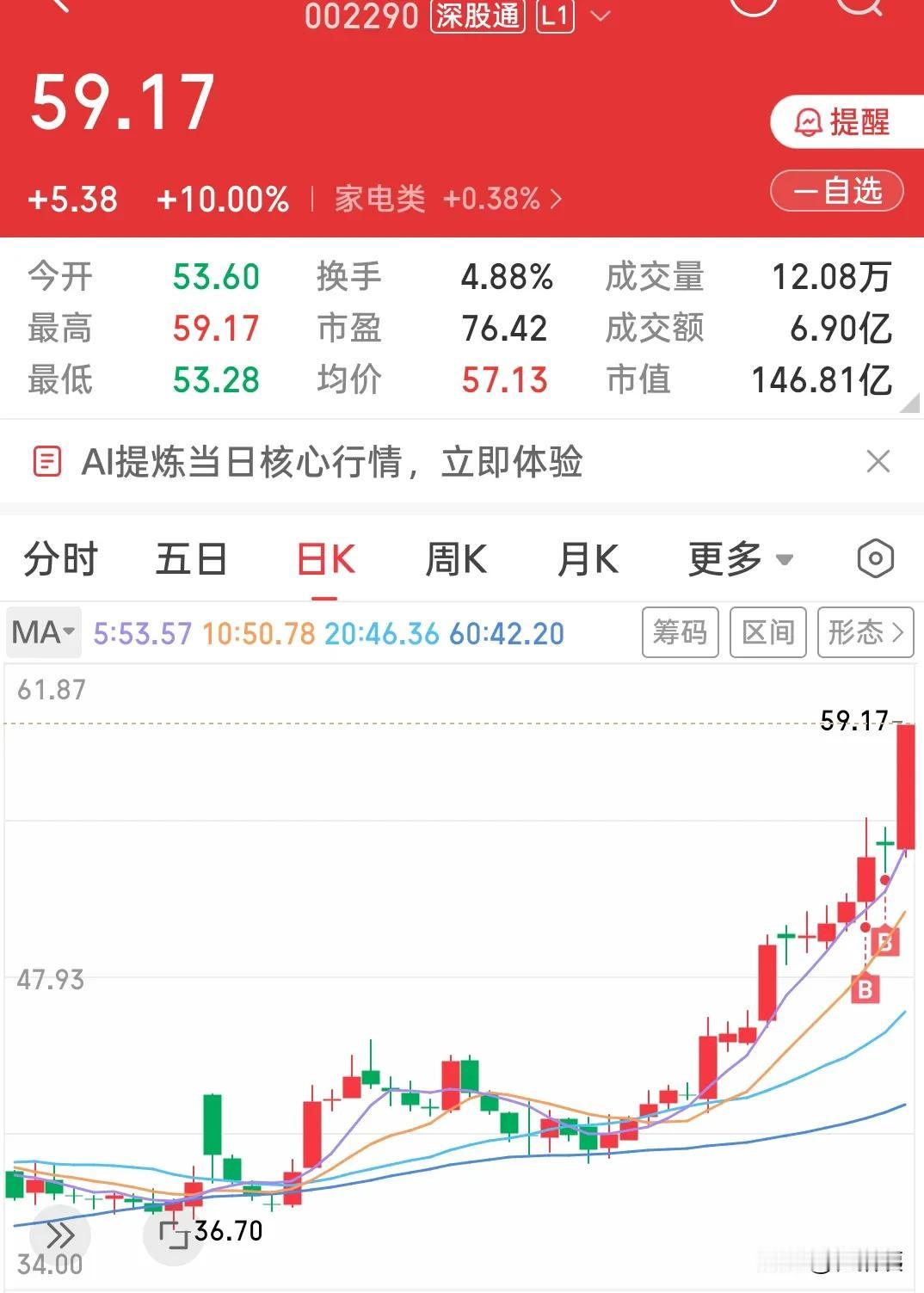This screenshot has height=1293, width=924.
Task: Dismiss the AI提炼当日核心行情 banner
Action: (878, 462)
